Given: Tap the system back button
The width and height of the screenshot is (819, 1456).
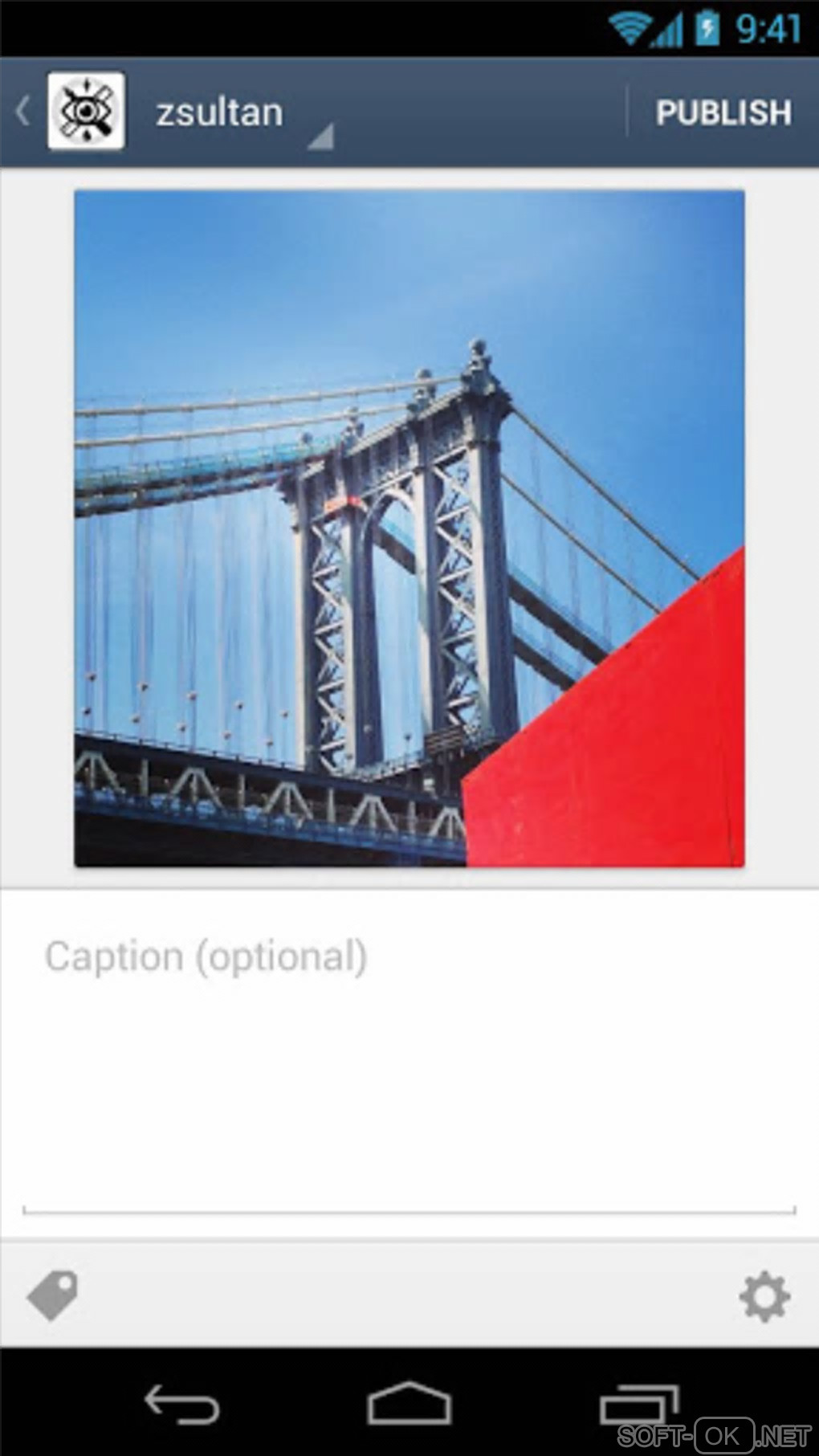Looking at the screenshot, I should point(181,1404).
